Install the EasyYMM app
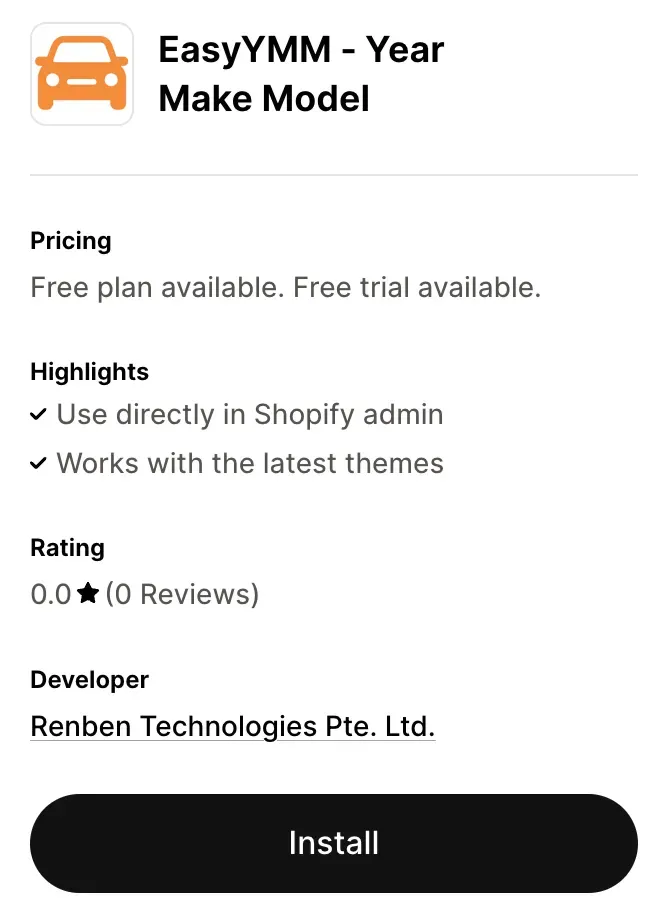Image resolution: width=668 pixels, height=918 pixels. click(x=333, y=843)
